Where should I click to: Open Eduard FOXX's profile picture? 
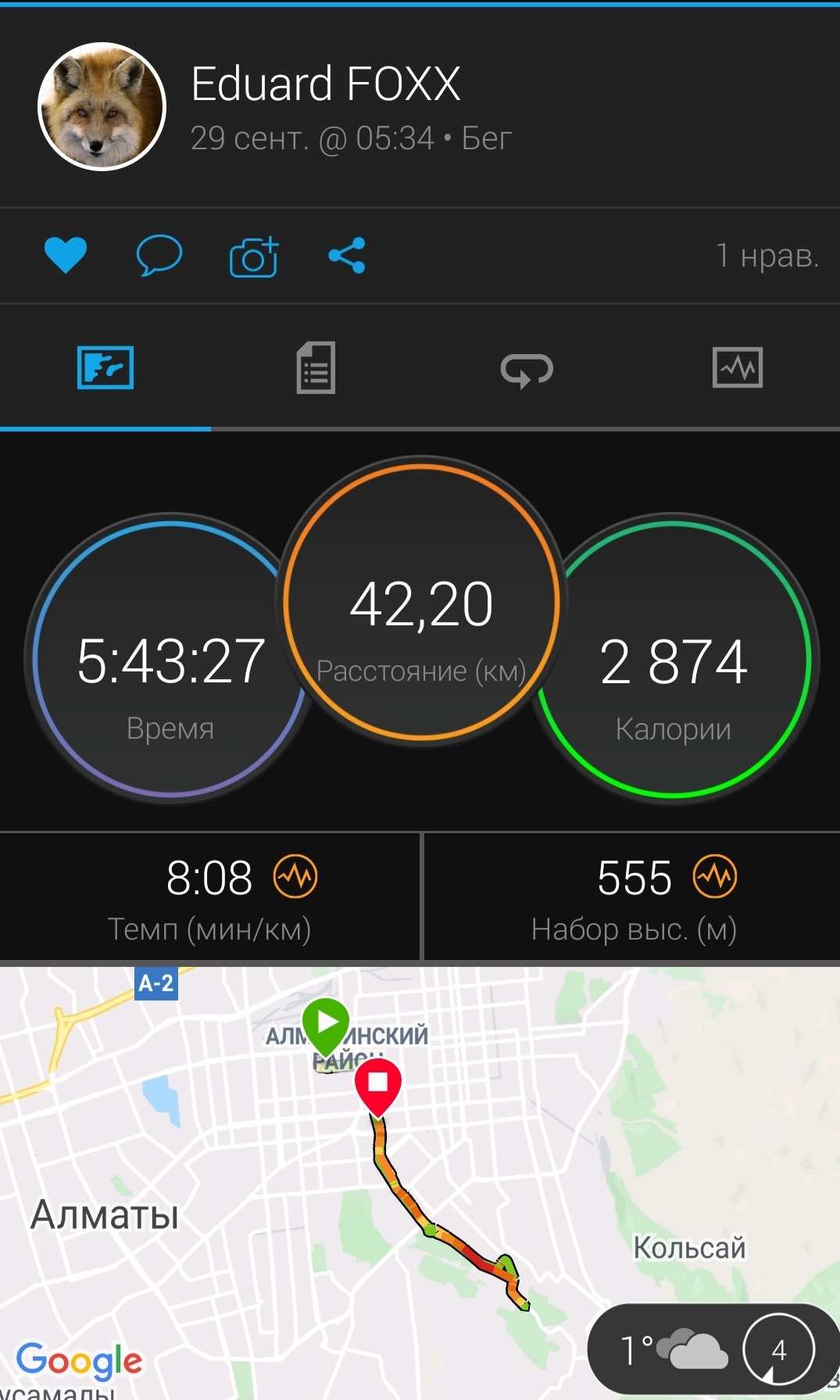(102, 106)
